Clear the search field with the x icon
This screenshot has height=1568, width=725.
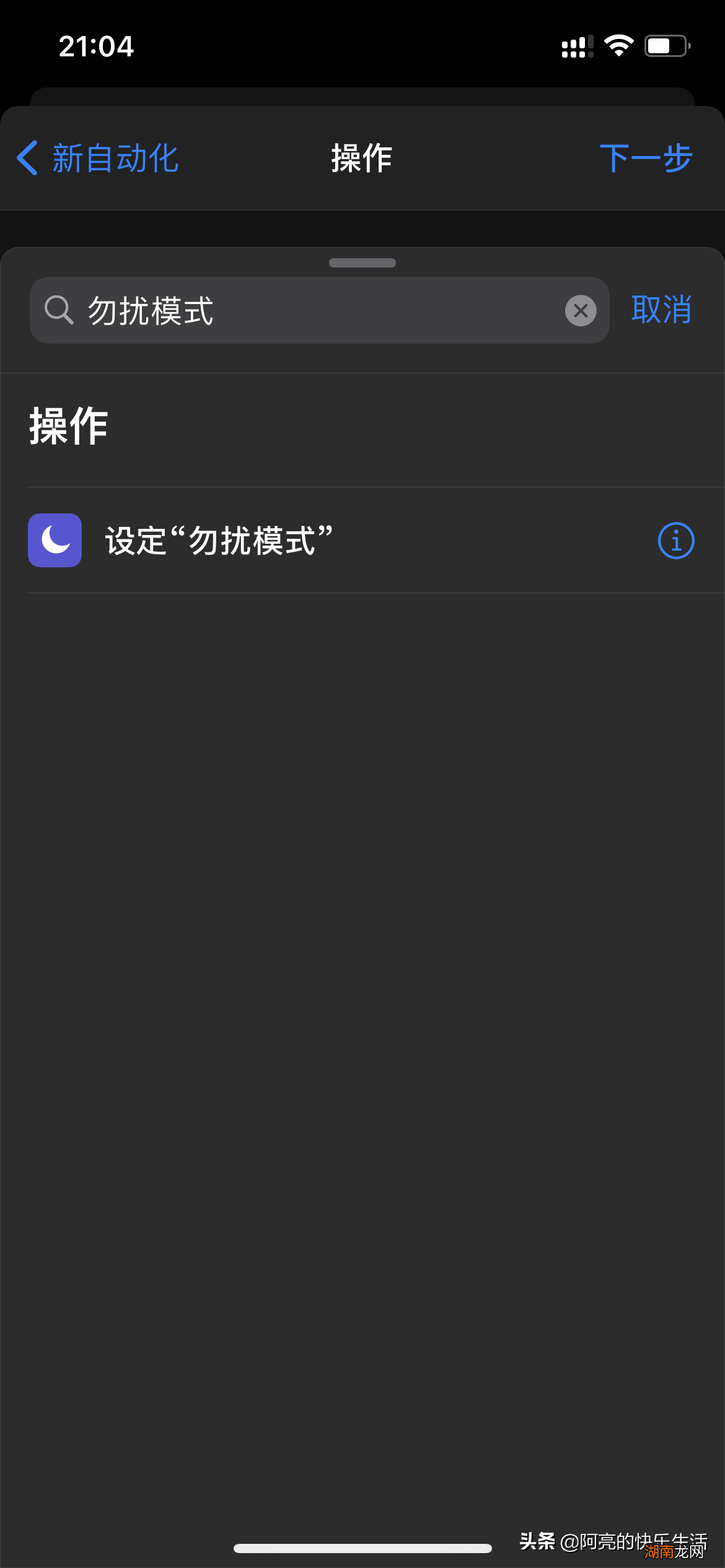(x=580, y=311)
